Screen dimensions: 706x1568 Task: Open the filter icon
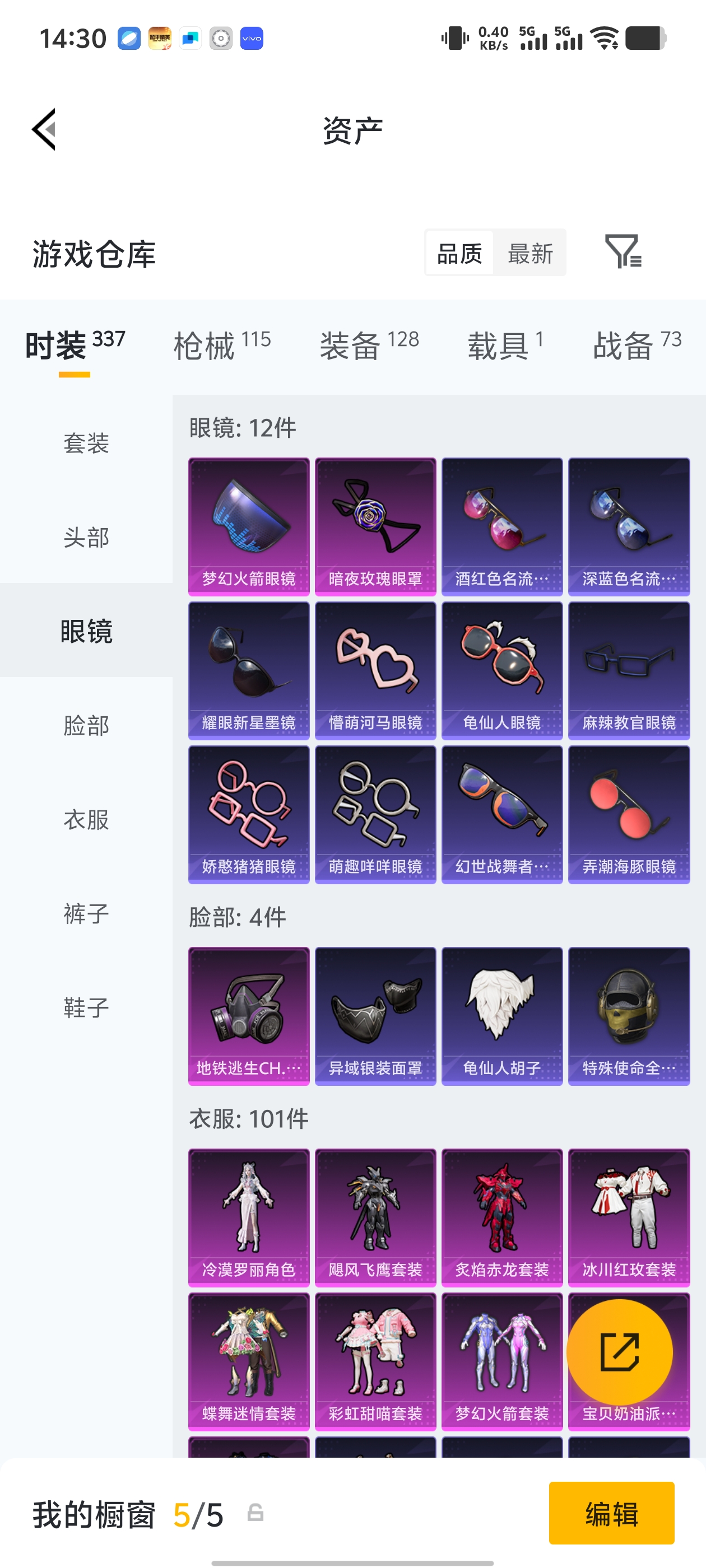(623, 251)
